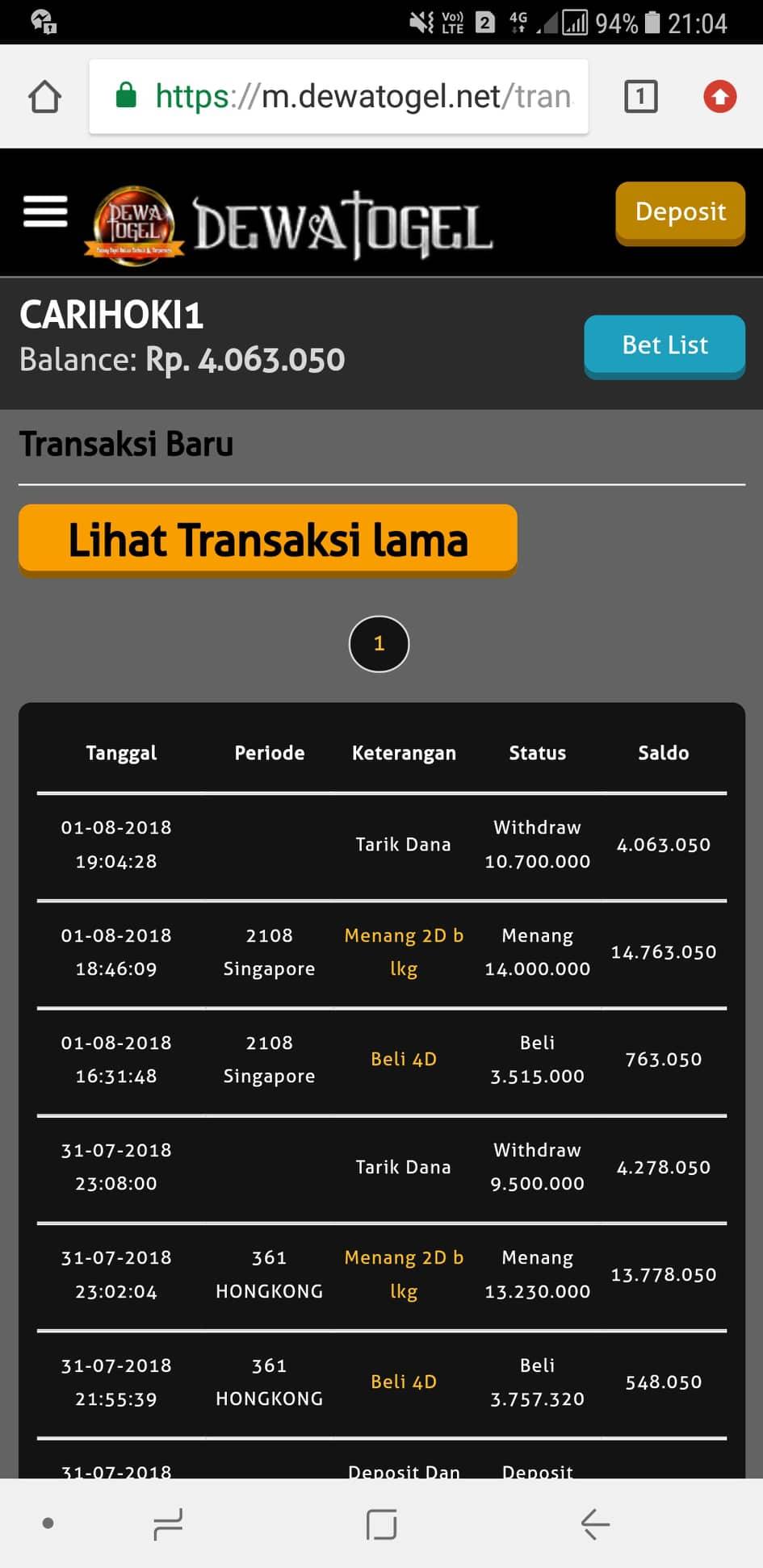Go back using system back arrow
The image size is (763, 1568).
(595, 1524)
